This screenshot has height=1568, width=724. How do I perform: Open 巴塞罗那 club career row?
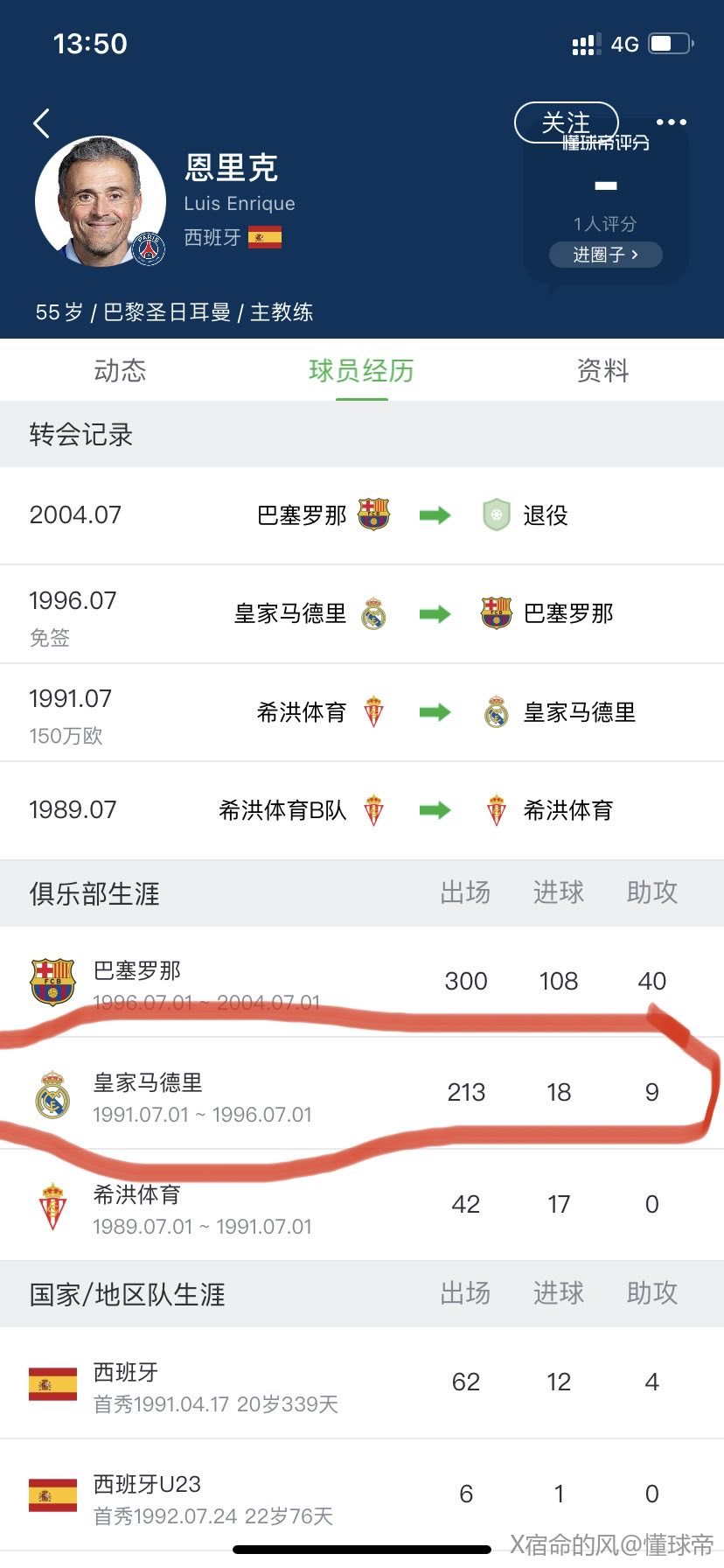(x=362, y=982)
